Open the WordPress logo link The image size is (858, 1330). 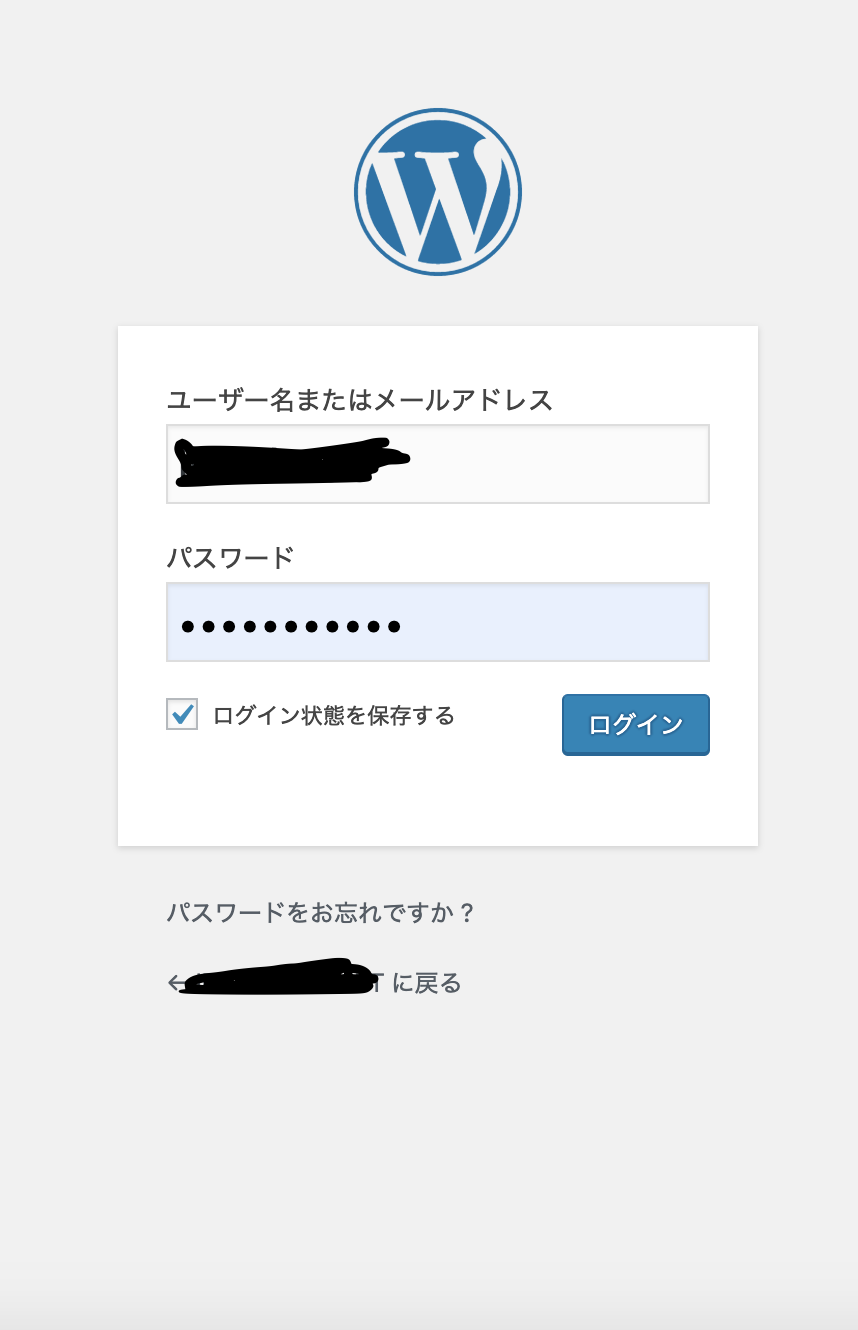click(x=438, y=192)
